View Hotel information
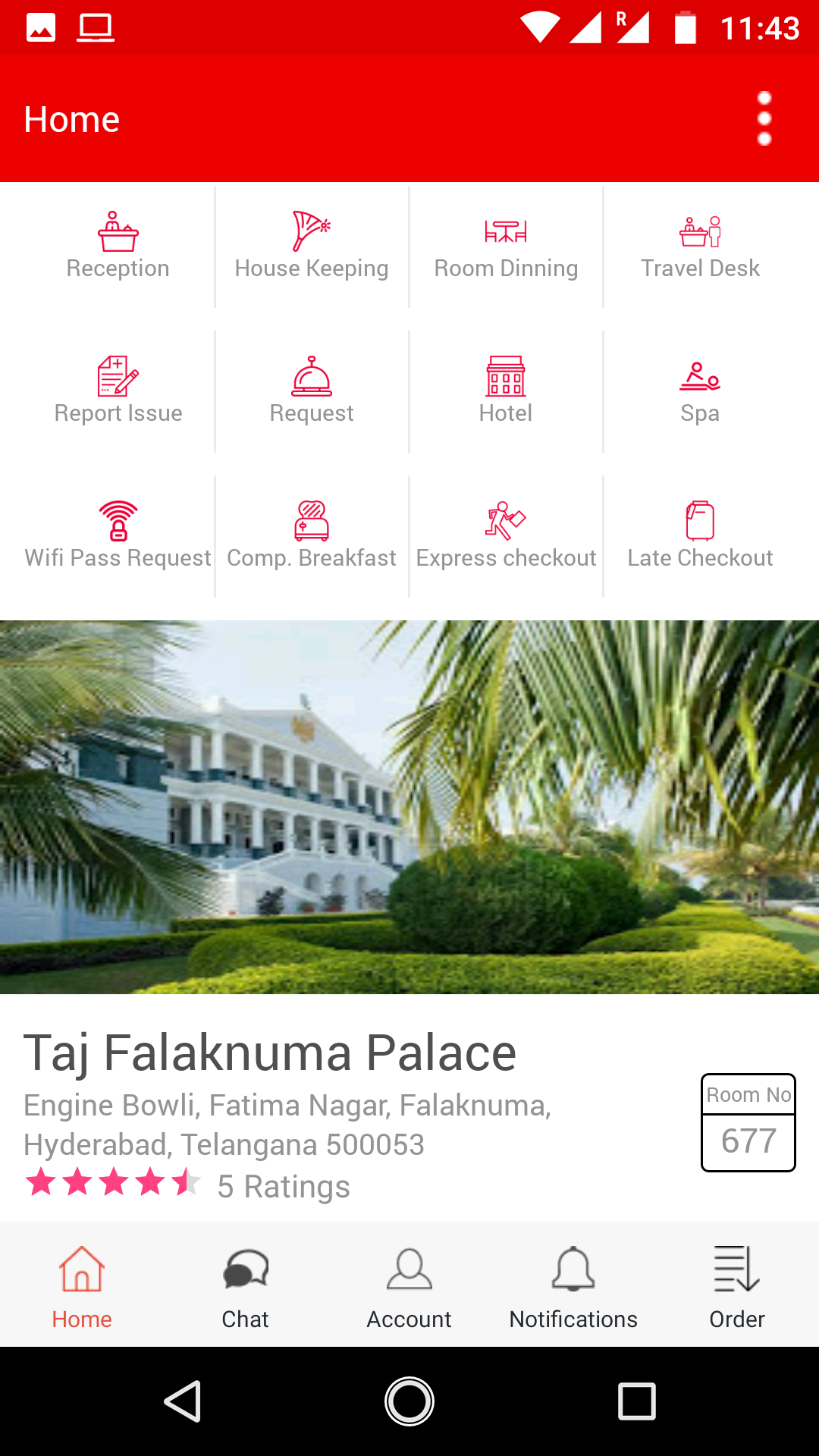The image size is (819, 1456). [x=506, y=391]
